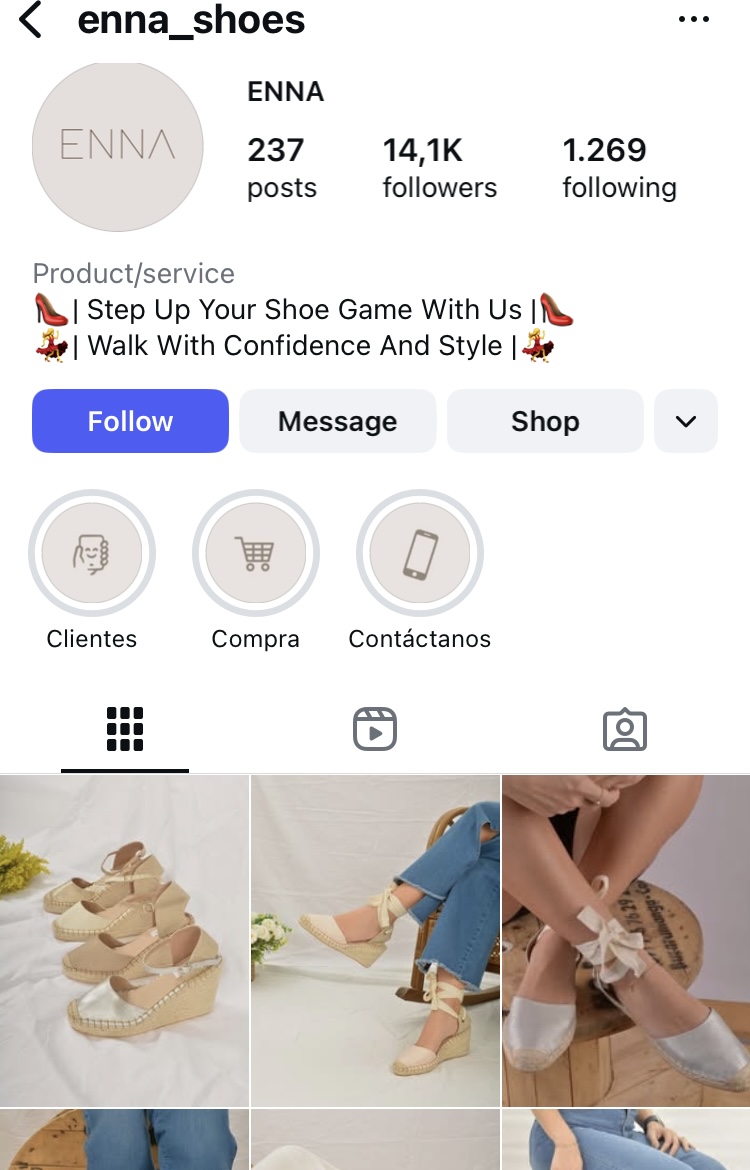Send a message to ENNA

click(337, 421)
